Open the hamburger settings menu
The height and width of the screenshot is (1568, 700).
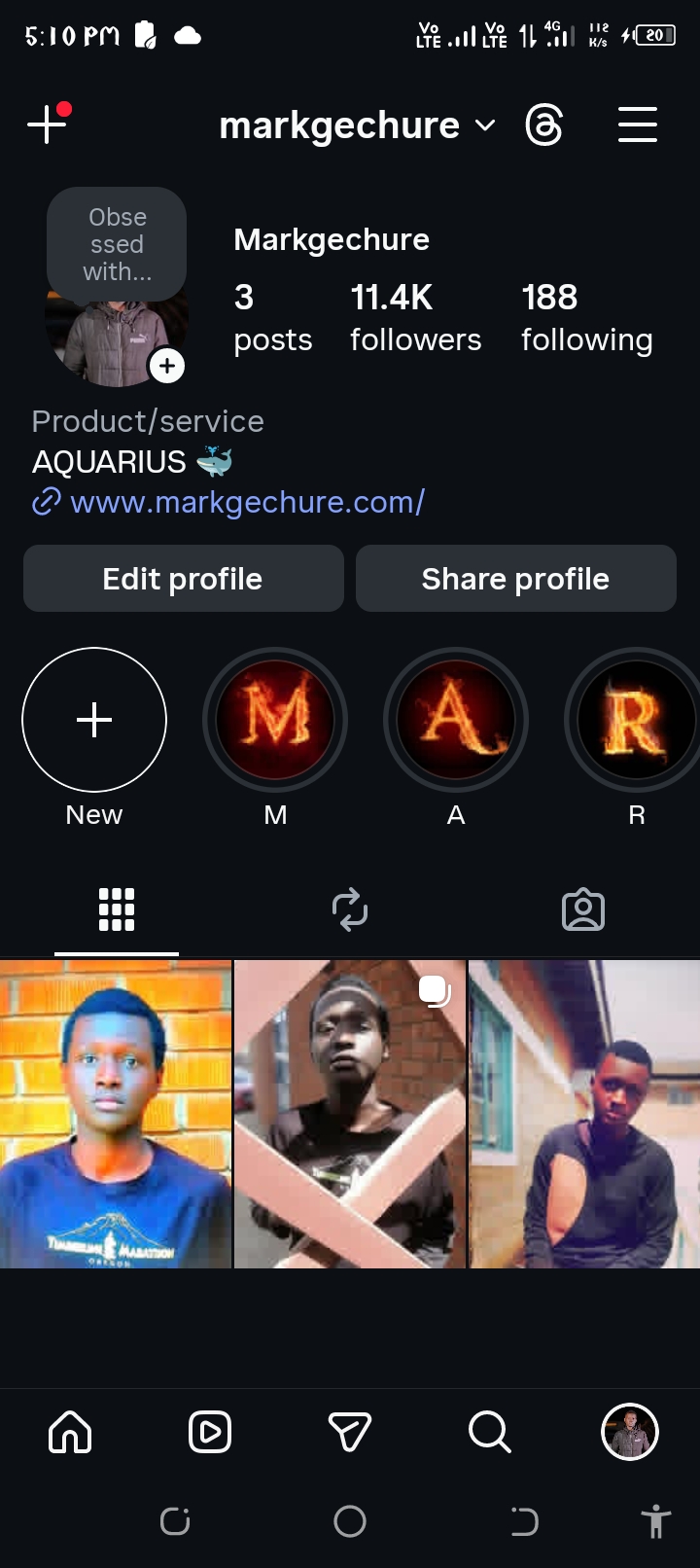click(x=638, y=125)
